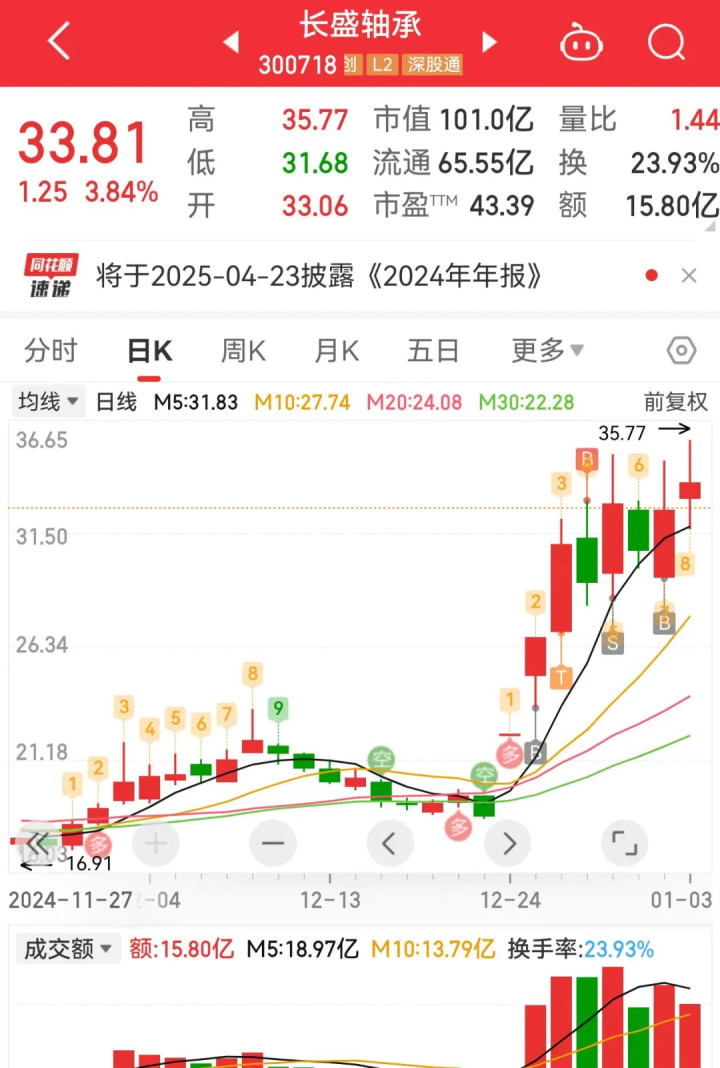This screenshot has height=1068, width=720.
Task: Switch to the 五日 chart tab
Action: [x=433, y=351]
